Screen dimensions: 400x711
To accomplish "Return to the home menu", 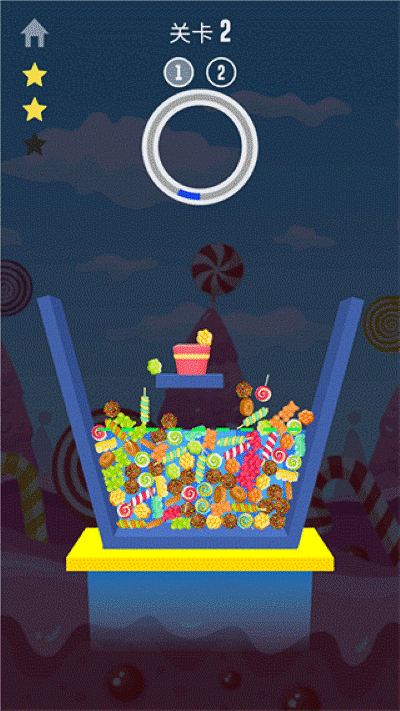I will (x=34, y=33).
